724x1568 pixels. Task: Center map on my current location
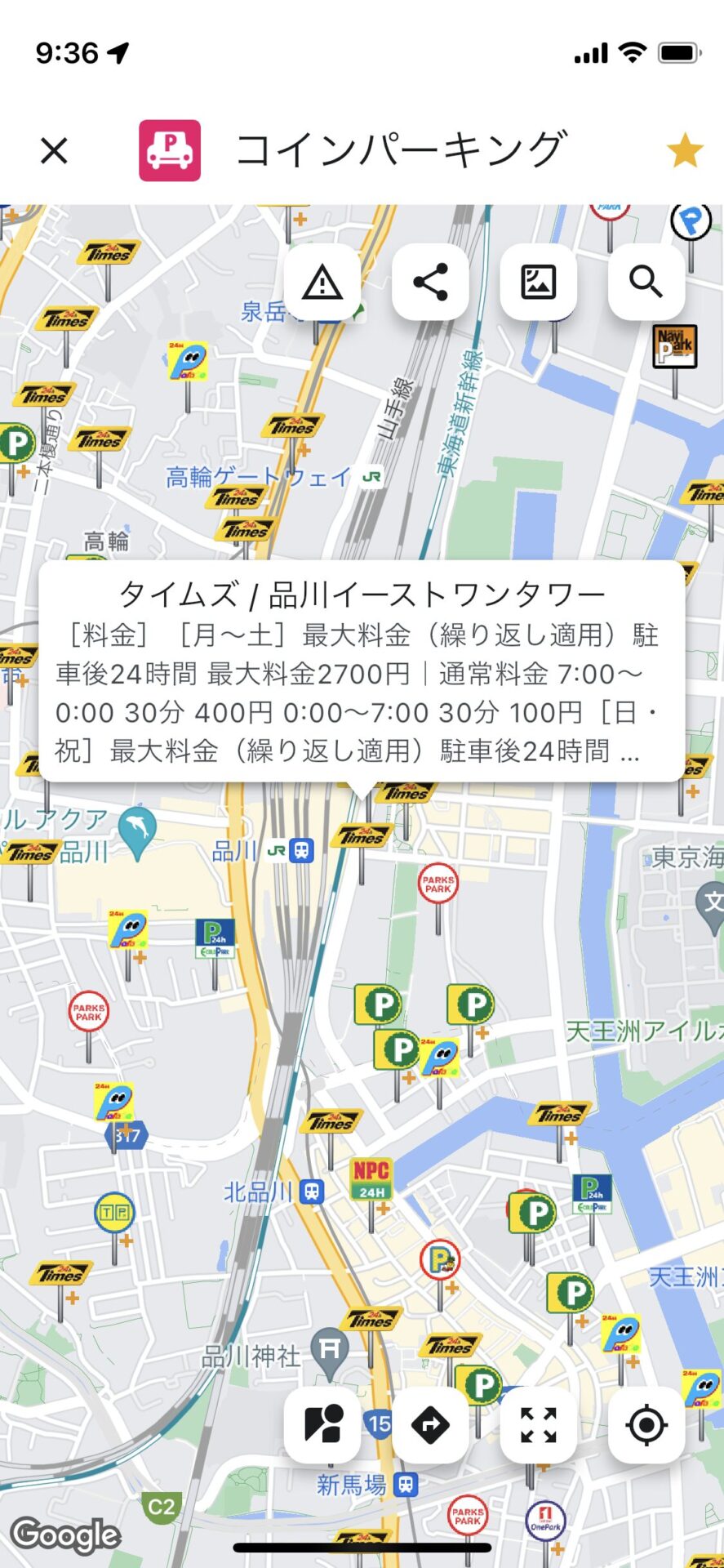646,1425
